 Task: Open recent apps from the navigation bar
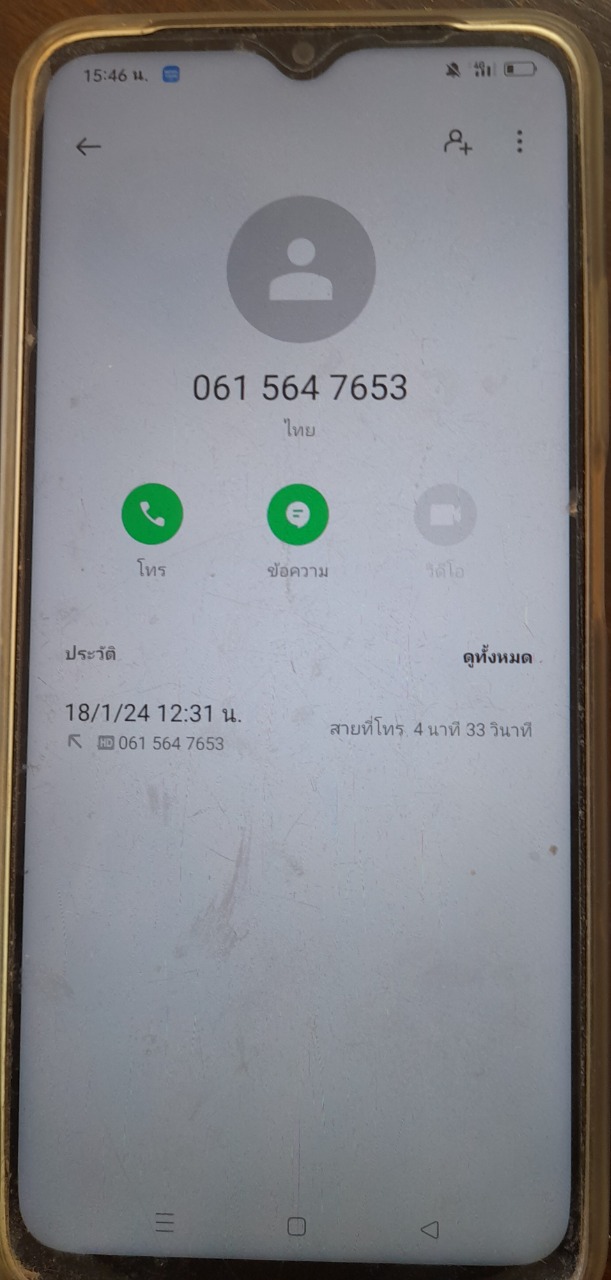pyautogui.click(x=165, y=1222)
